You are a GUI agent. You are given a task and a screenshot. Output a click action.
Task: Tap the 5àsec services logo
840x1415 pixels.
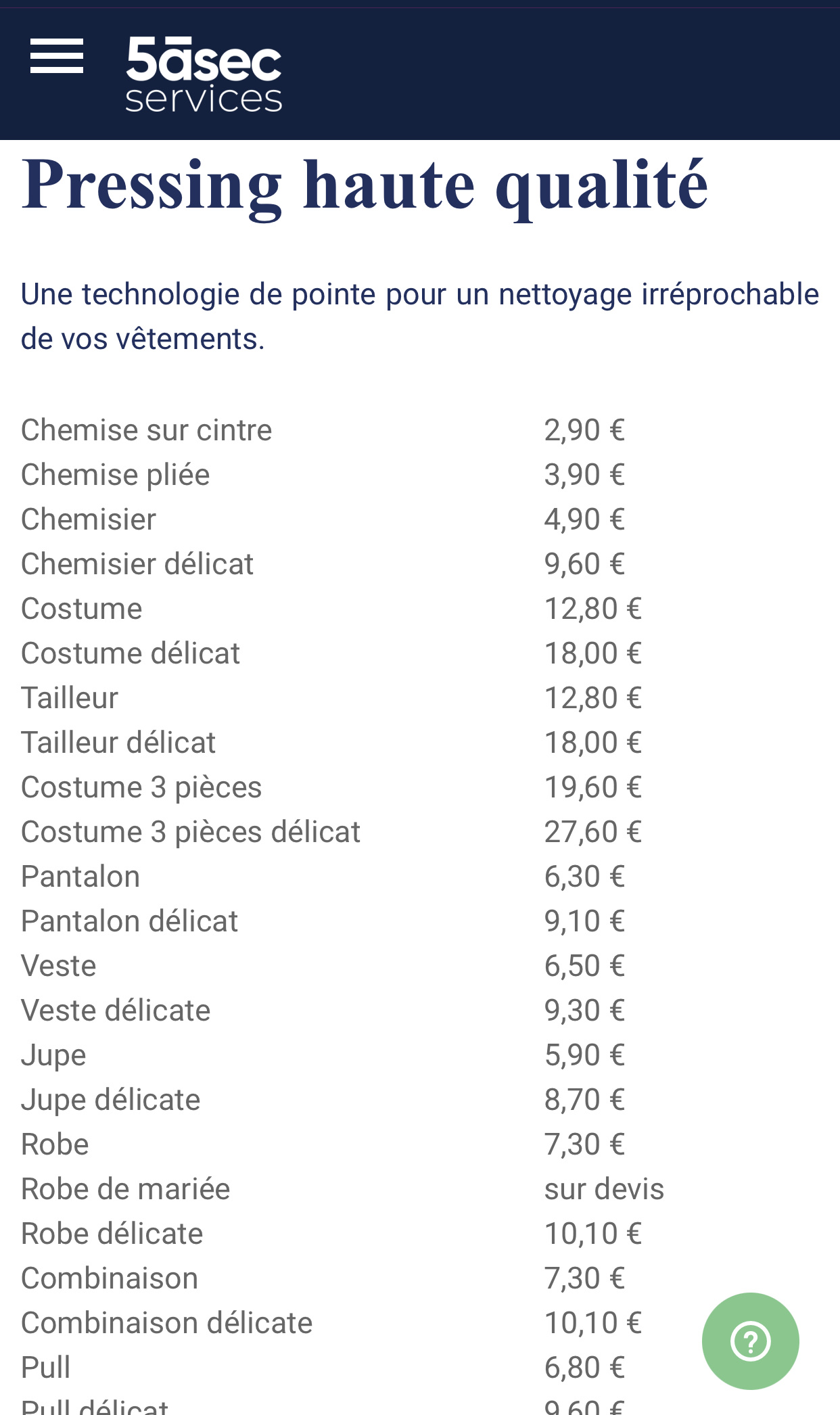coord(204,74)
